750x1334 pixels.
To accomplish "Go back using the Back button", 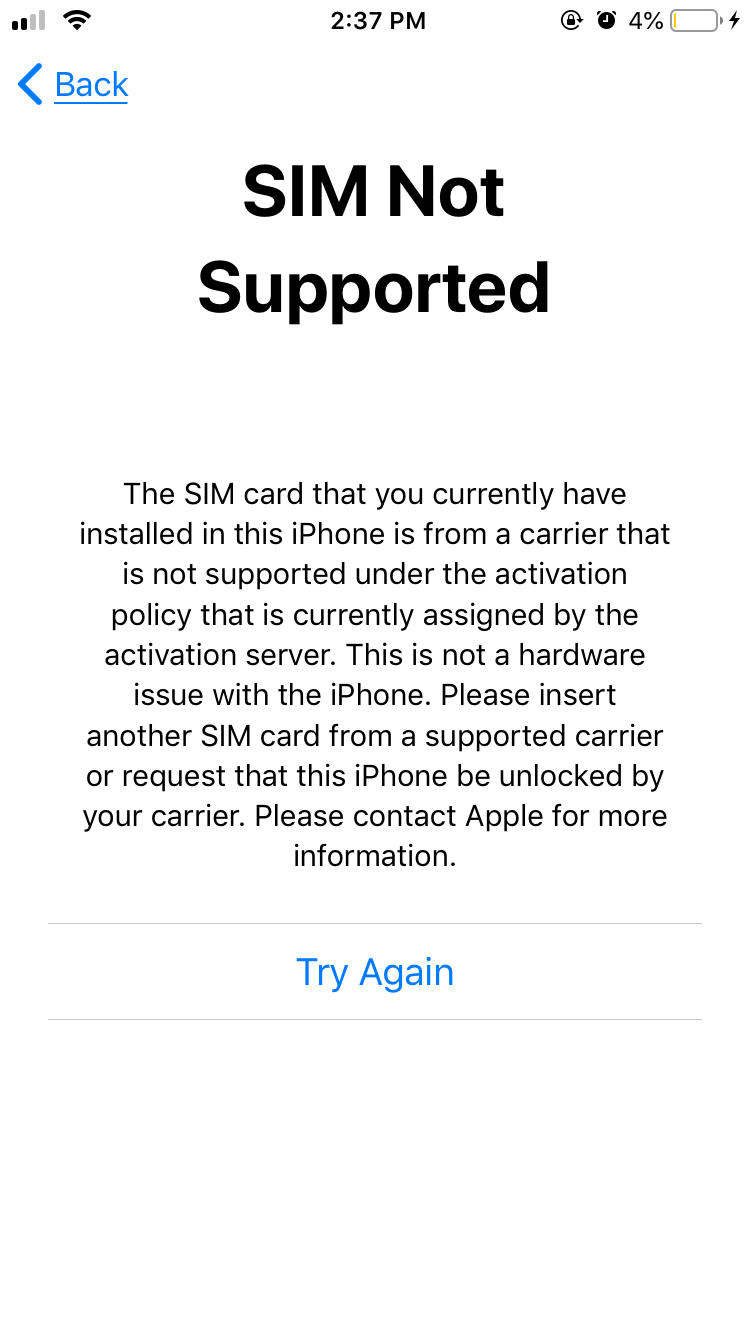I will (73, 85).
